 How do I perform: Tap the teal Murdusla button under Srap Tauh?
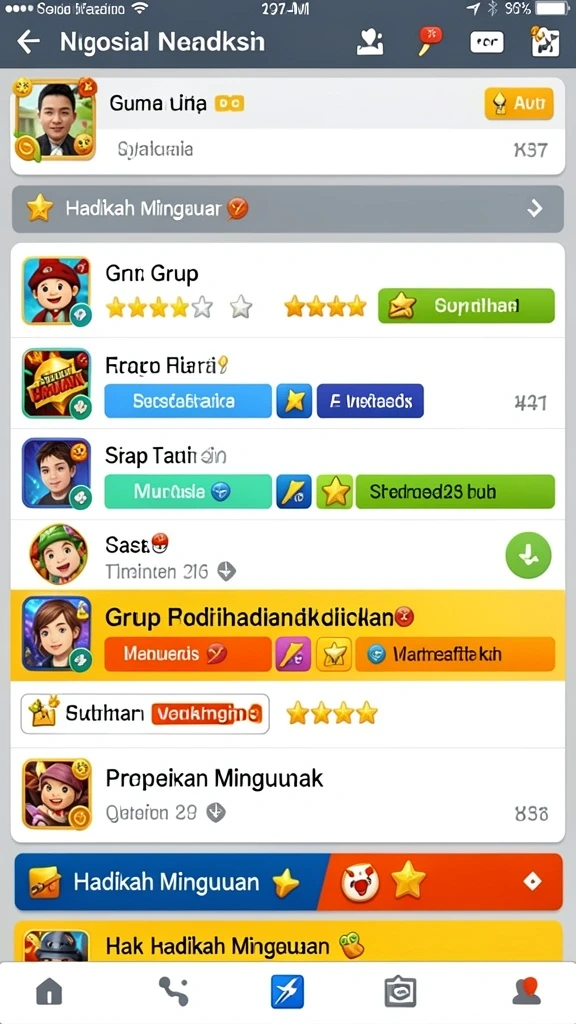tap(188, 491)
